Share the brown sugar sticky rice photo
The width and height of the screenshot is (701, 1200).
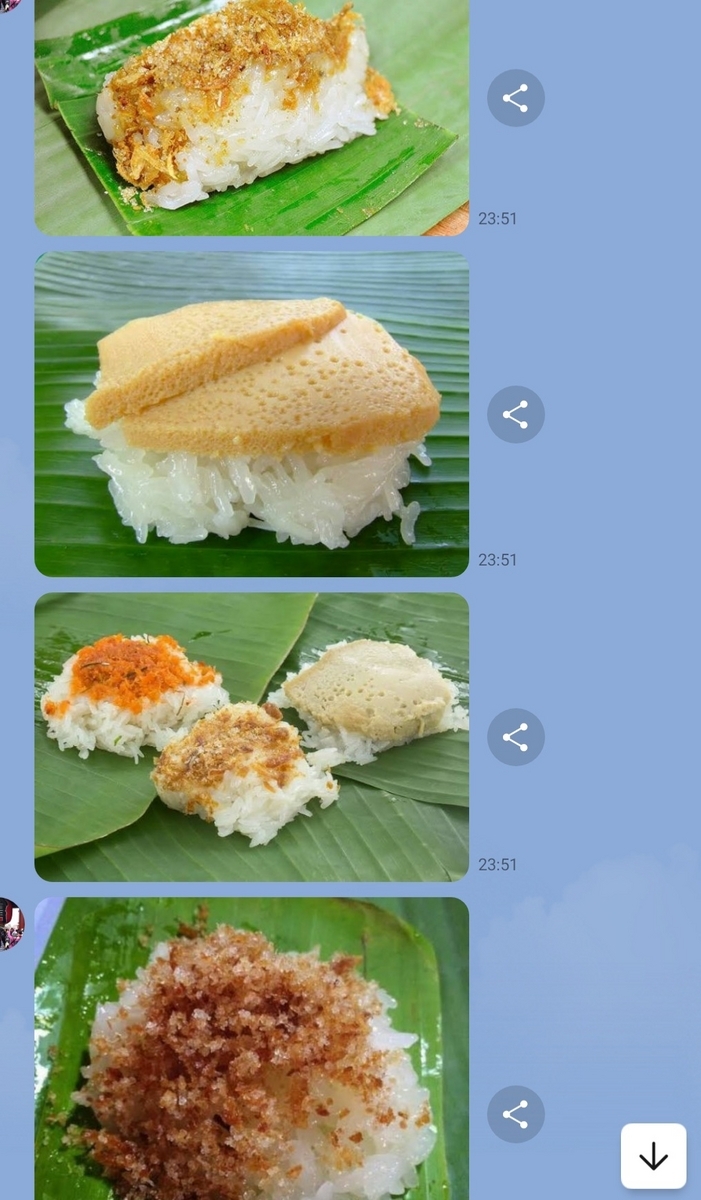(x=515, y=1114)
